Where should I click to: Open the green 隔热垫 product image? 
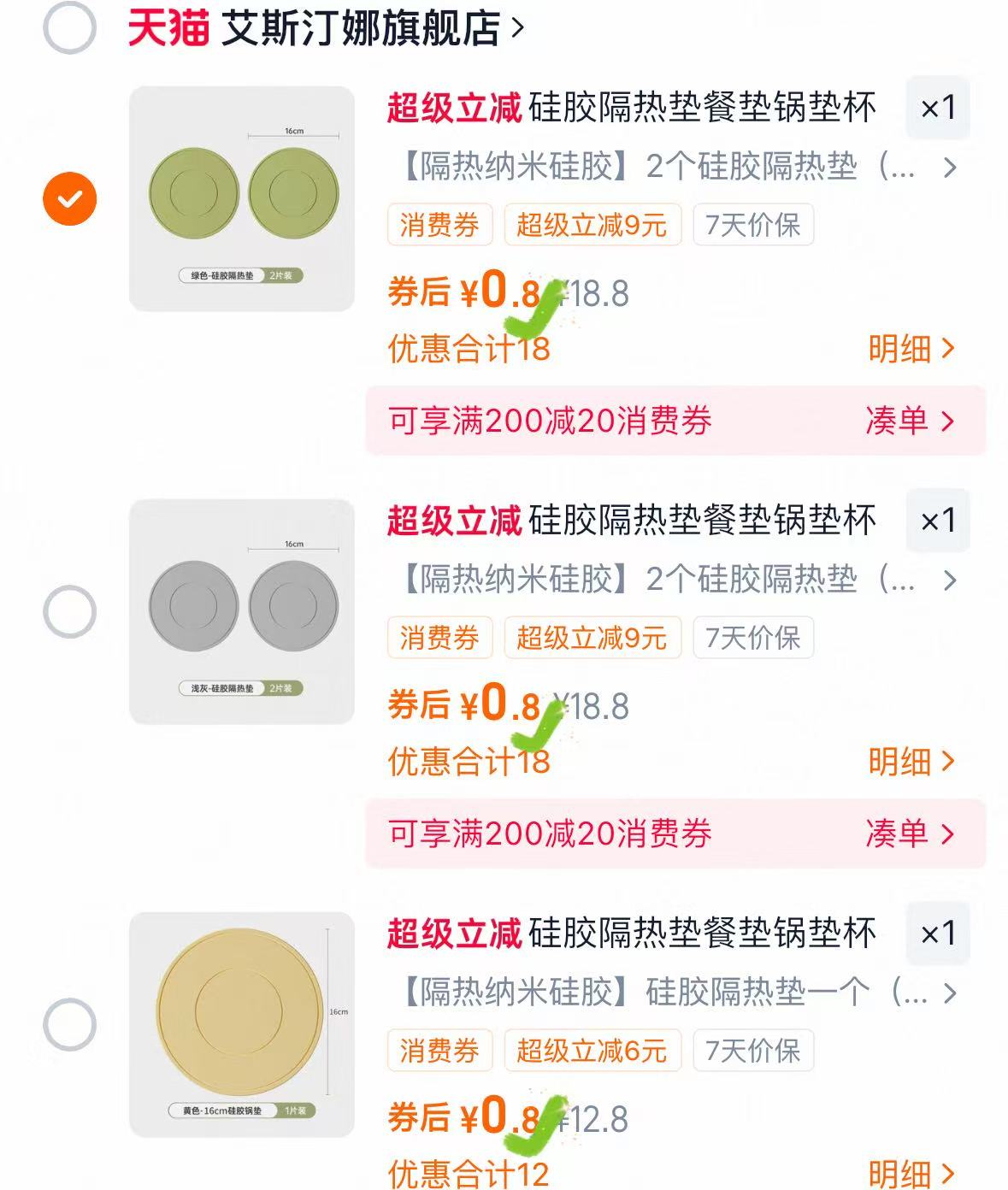[x=242, y=198]
